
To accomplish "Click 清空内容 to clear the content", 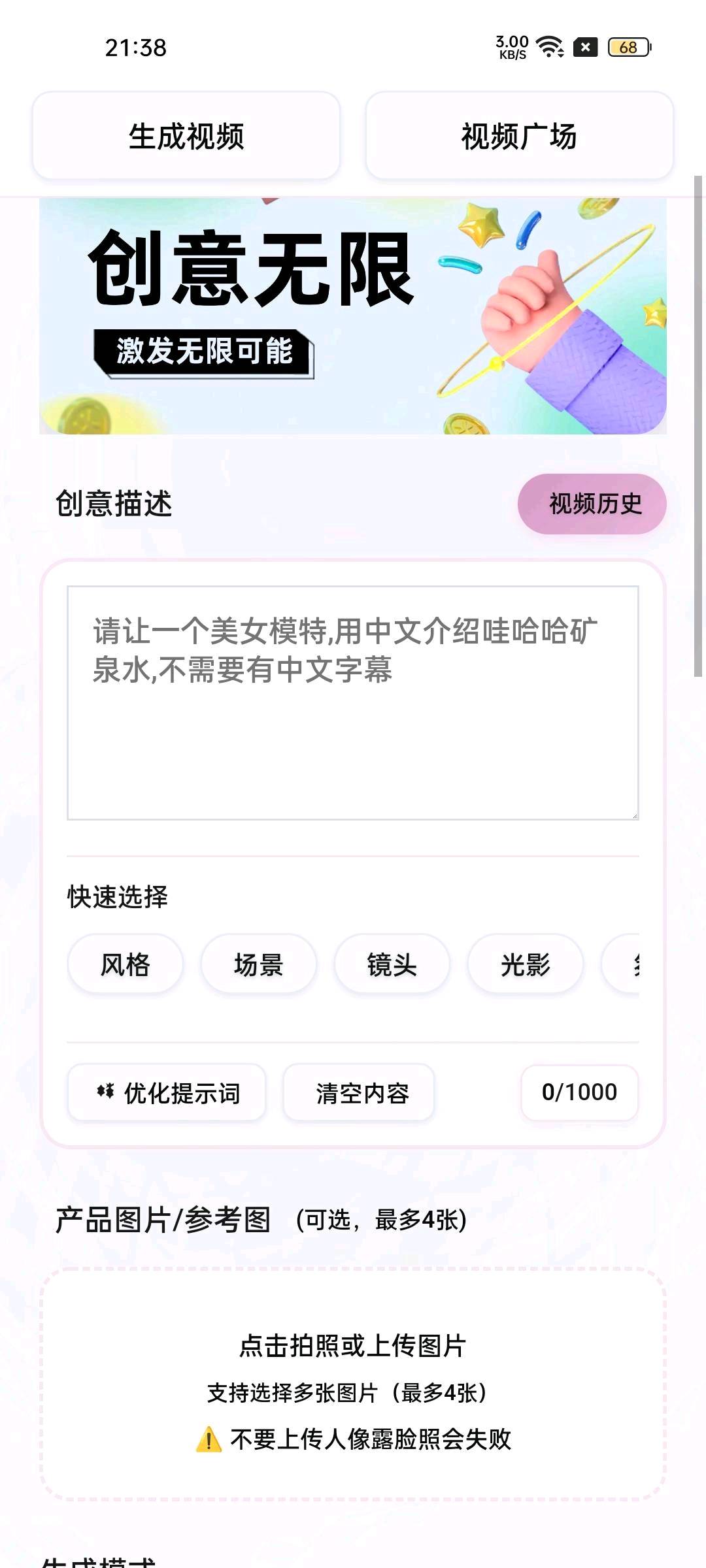I will coord(360,1092).
